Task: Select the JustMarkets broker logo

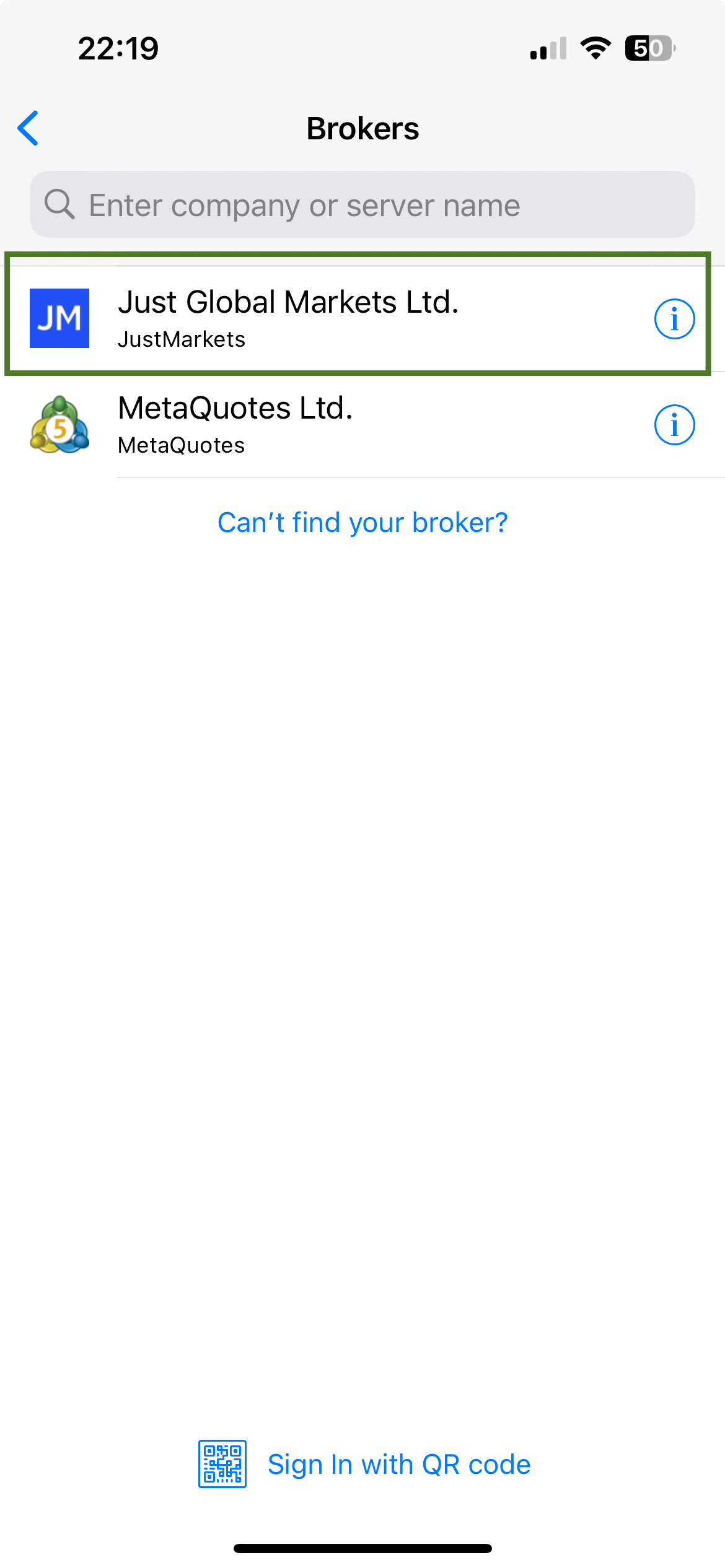Action: (x=60, y=318)
